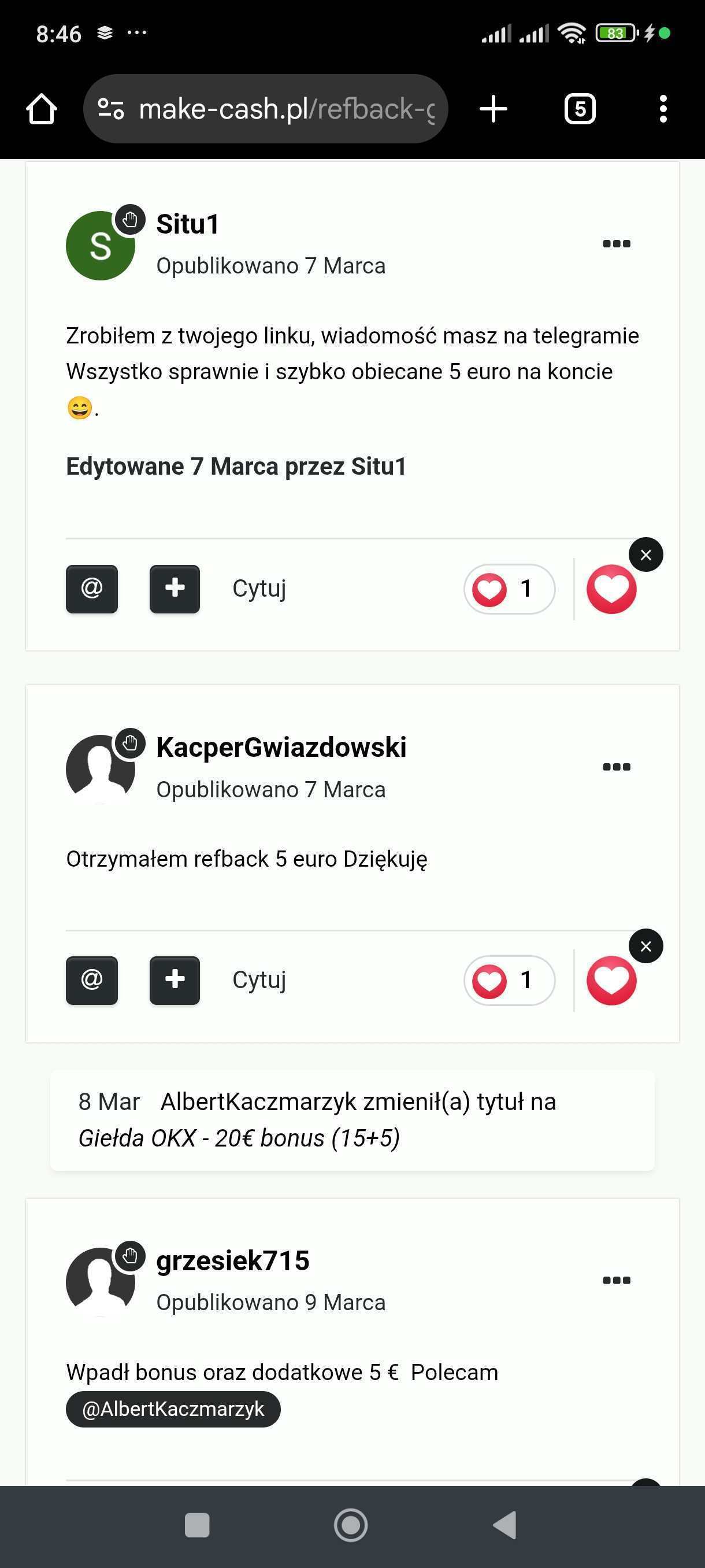Open the @AlbertKaczmarzyk mention chip

coord(173,1408)
